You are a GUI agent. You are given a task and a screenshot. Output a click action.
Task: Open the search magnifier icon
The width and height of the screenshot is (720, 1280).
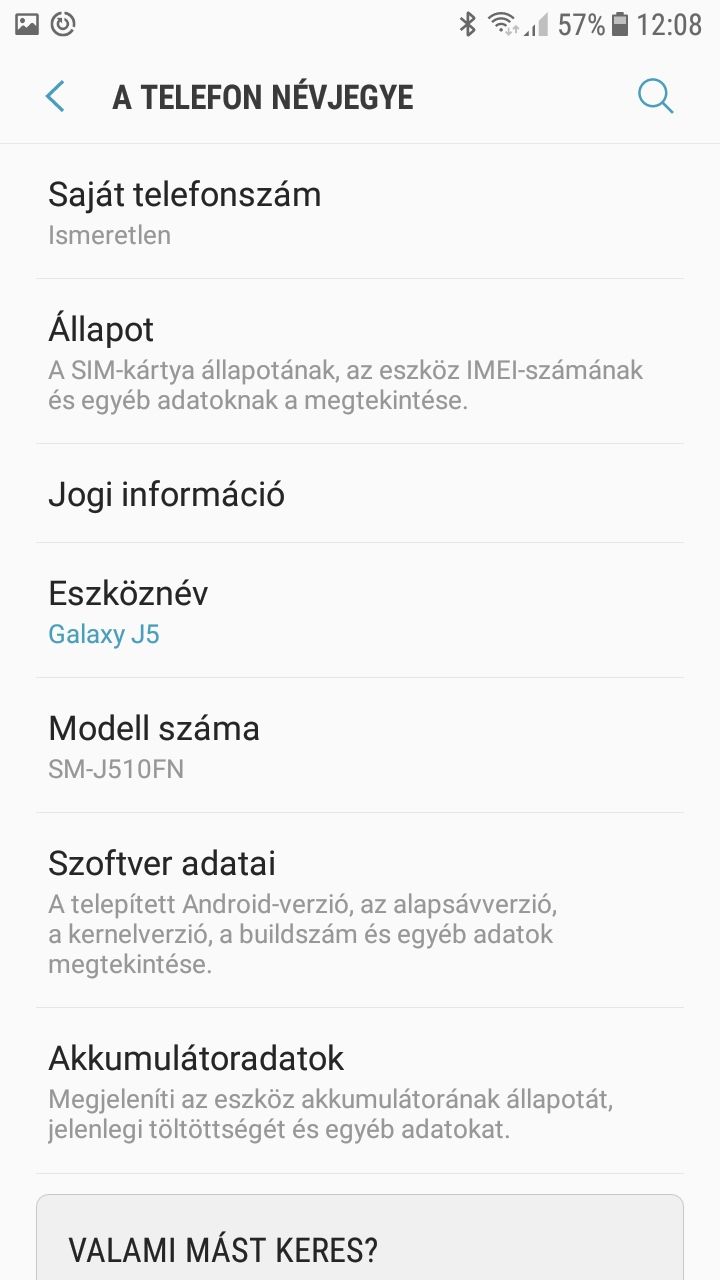(x=655, y=97)
